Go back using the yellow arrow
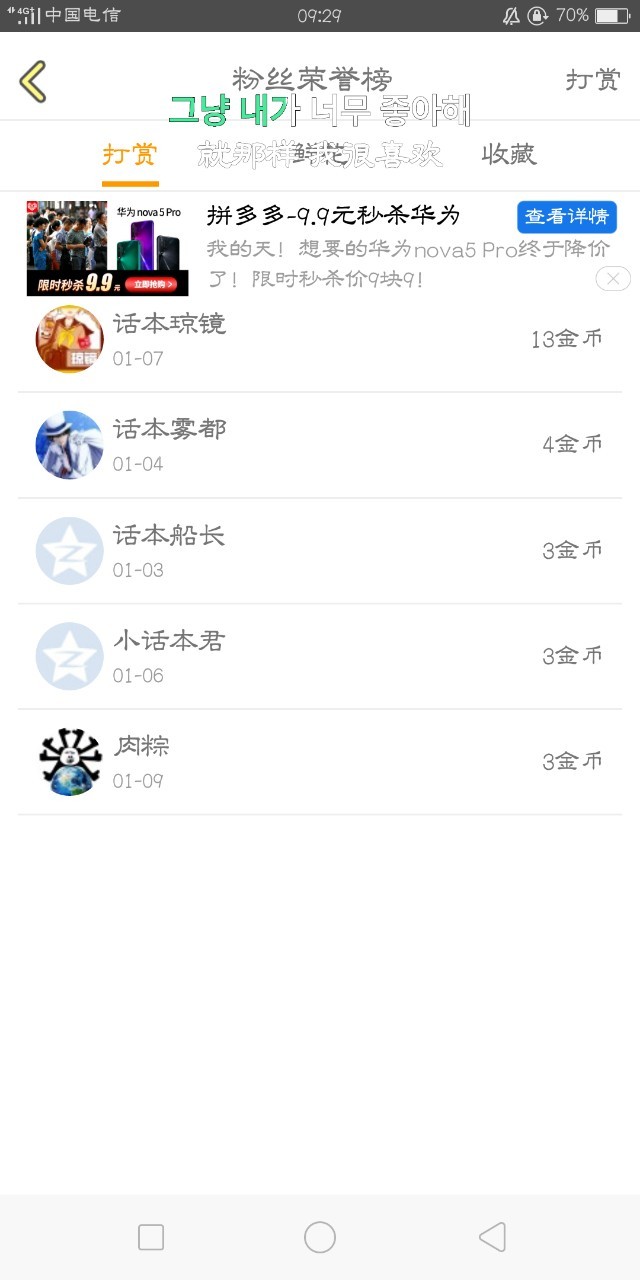The image size is (640, 1280). pos(33,81)
